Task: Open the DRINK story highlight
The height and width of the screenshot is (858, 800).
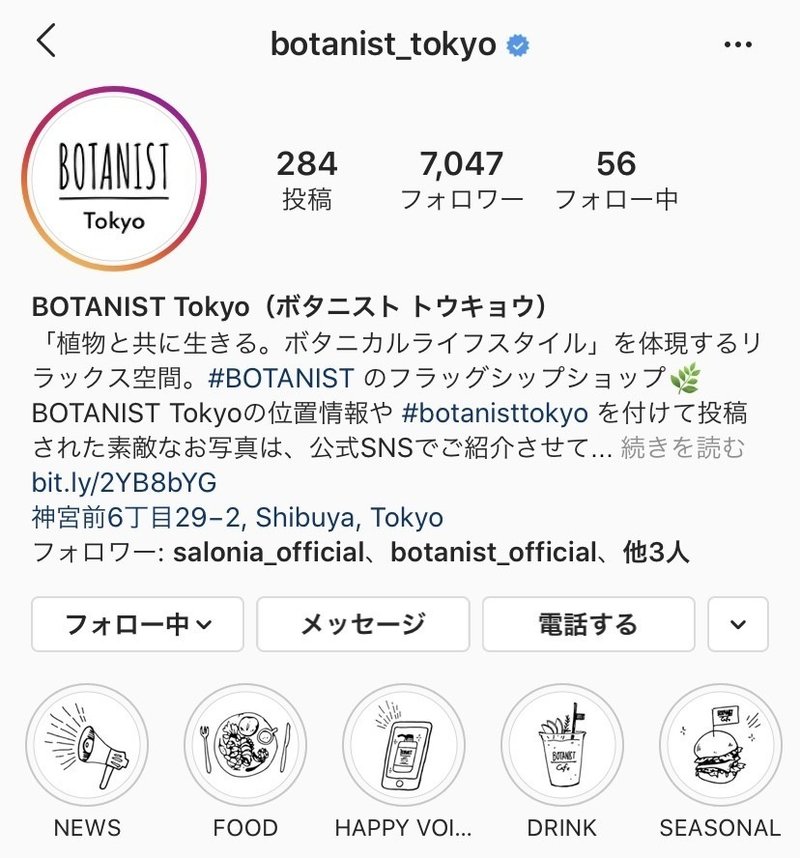Action: pyautogui.click(x=563, y=745)
